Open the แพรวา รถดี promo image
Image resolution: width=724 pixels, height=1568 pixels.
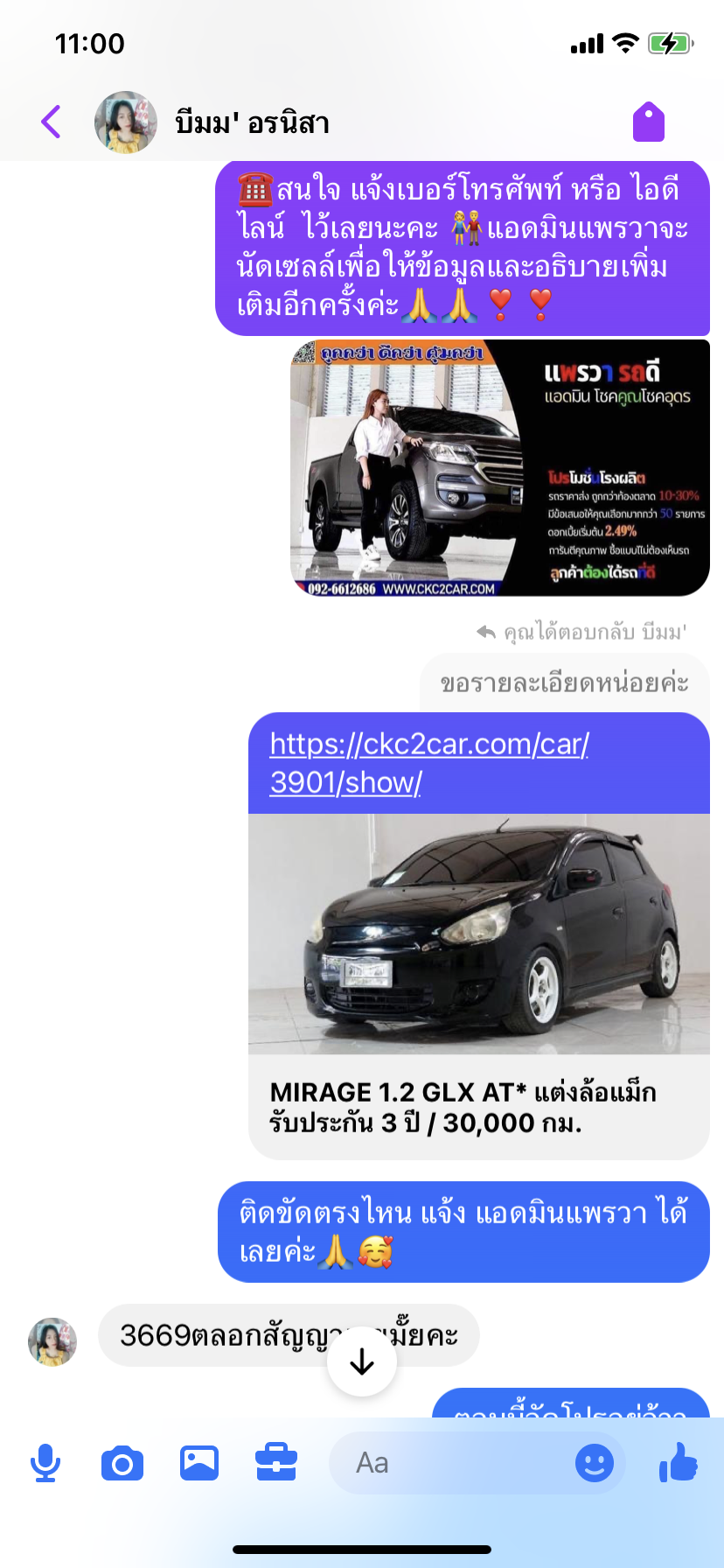499,468
